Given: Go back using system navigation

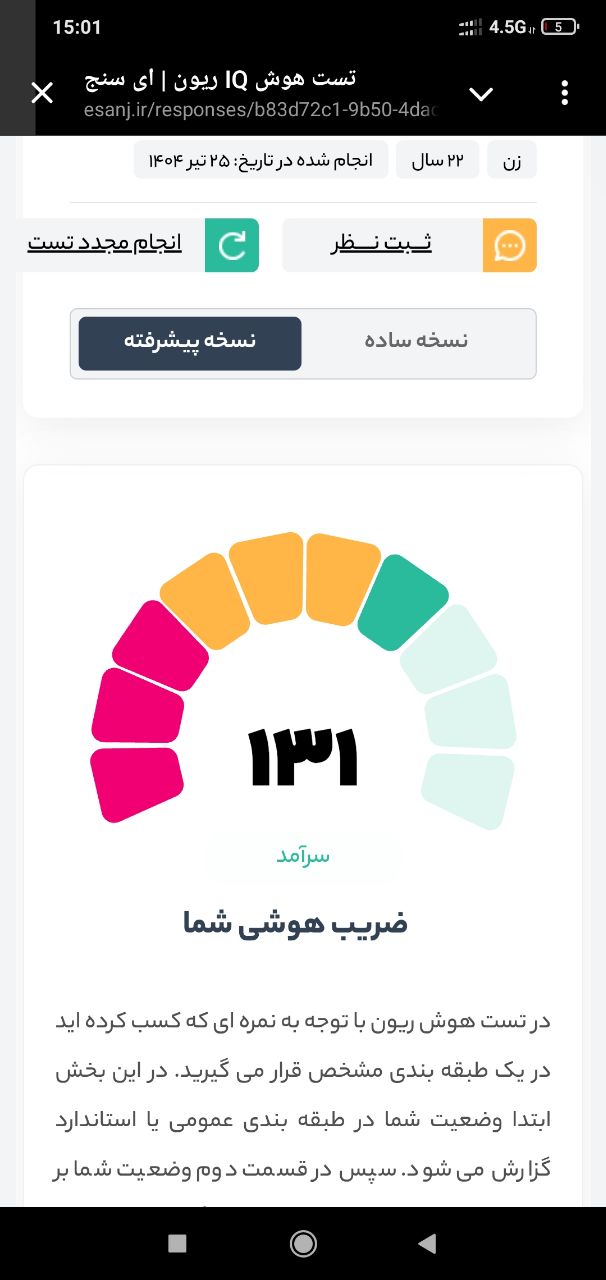Looking at the screenshot, I should 427,1243.
